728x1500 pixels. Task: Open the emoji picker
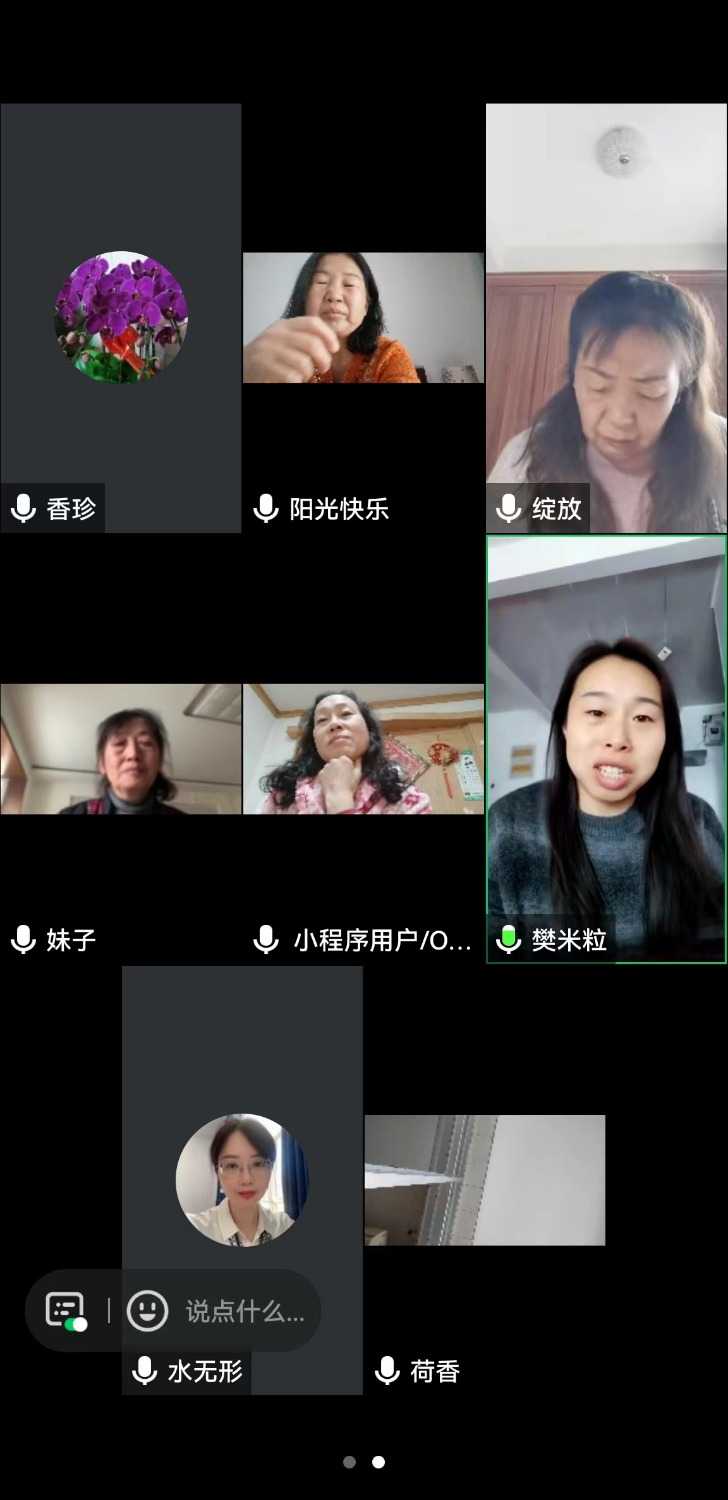(147, 1310)
